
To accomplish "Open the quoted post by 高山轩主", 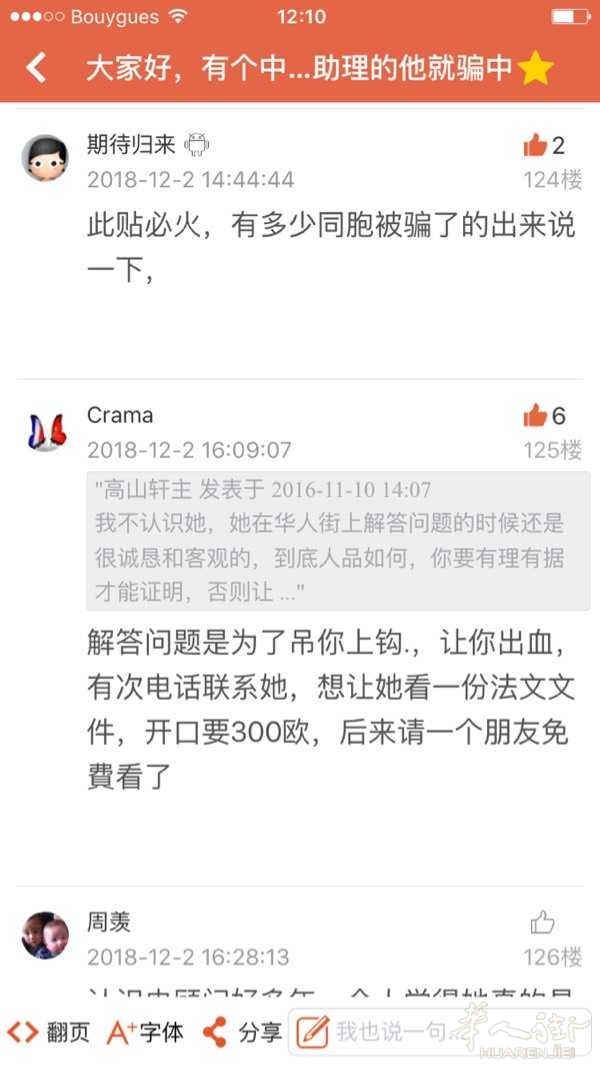I will [x=339, y=540].
